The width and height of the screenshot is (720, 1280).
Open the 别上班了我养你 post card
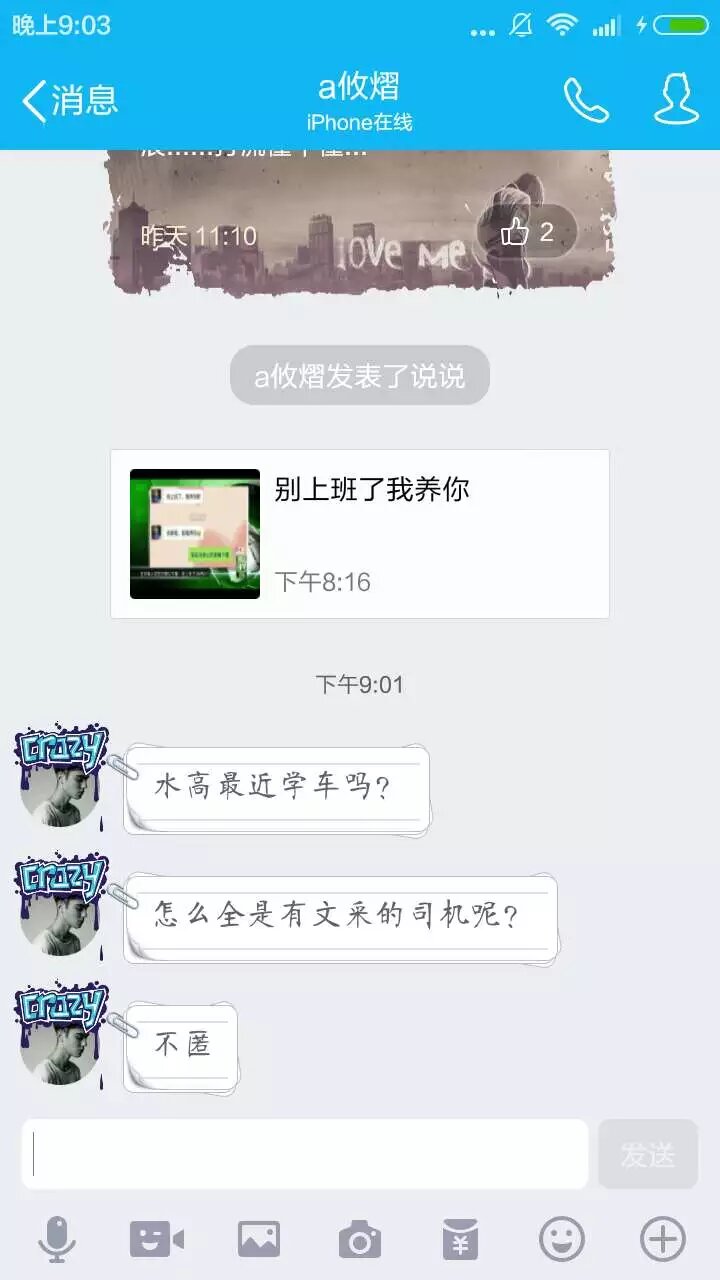click(x=360, y=534)
